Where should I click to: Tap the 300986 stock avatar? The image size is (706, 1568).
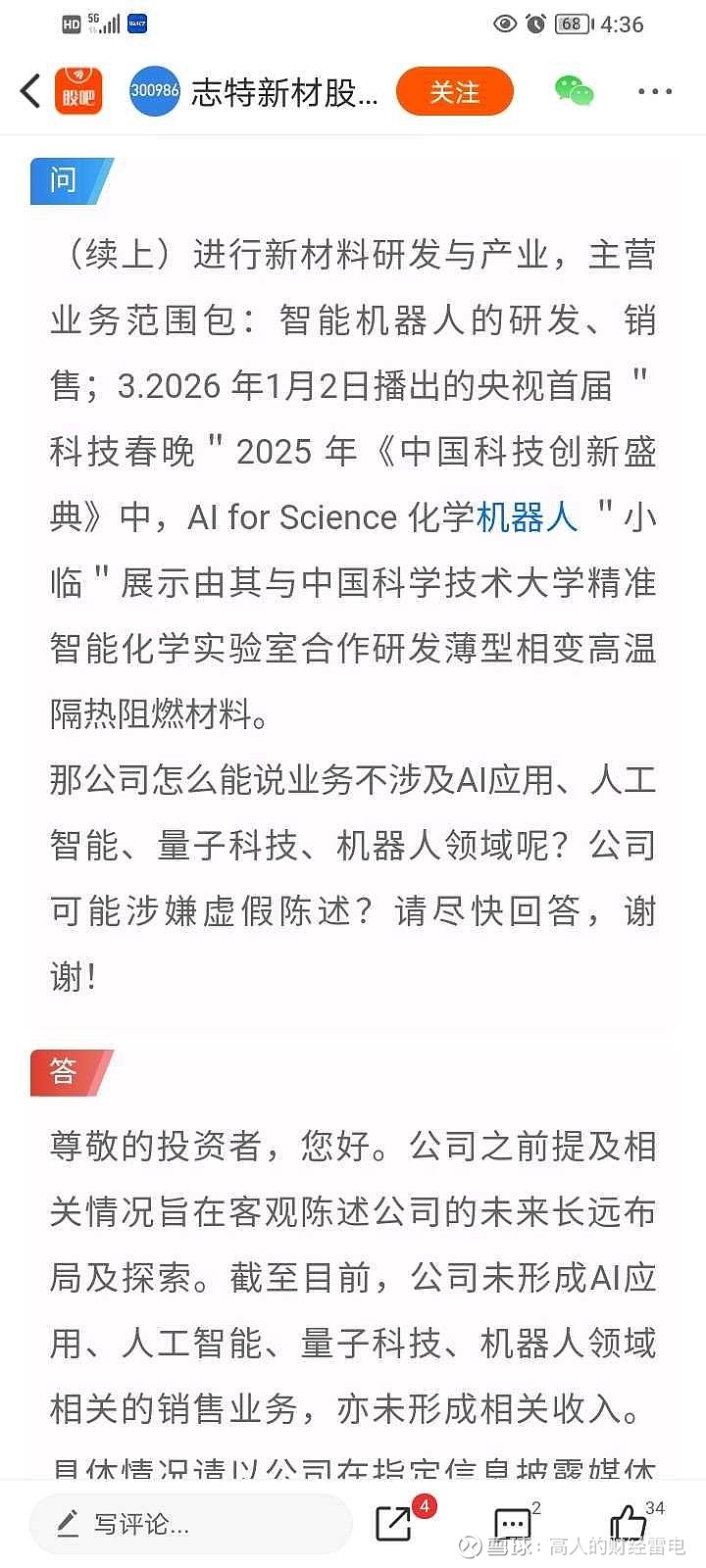point(155,89)
